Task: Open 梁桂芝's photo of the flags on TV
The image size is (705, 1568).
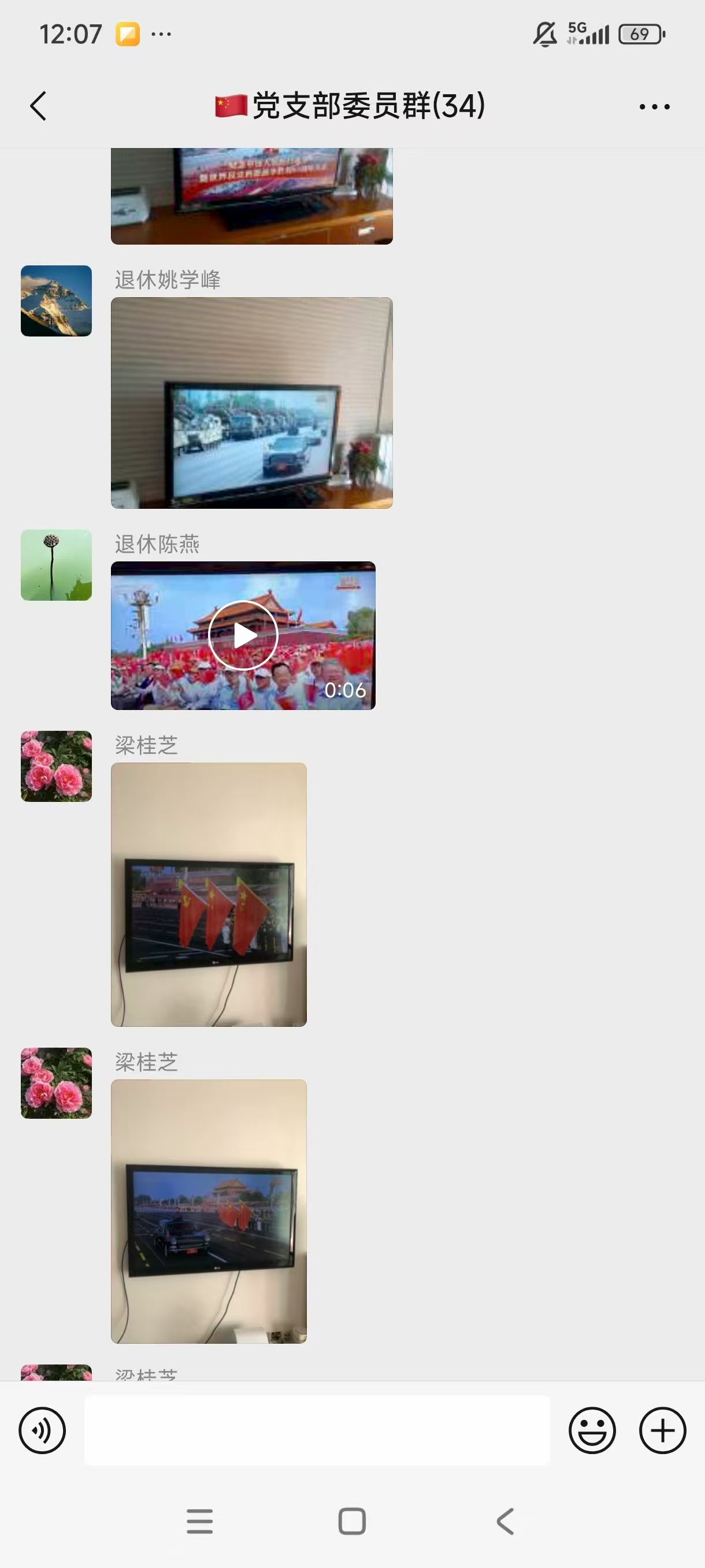Action: [x=209, y=894]
